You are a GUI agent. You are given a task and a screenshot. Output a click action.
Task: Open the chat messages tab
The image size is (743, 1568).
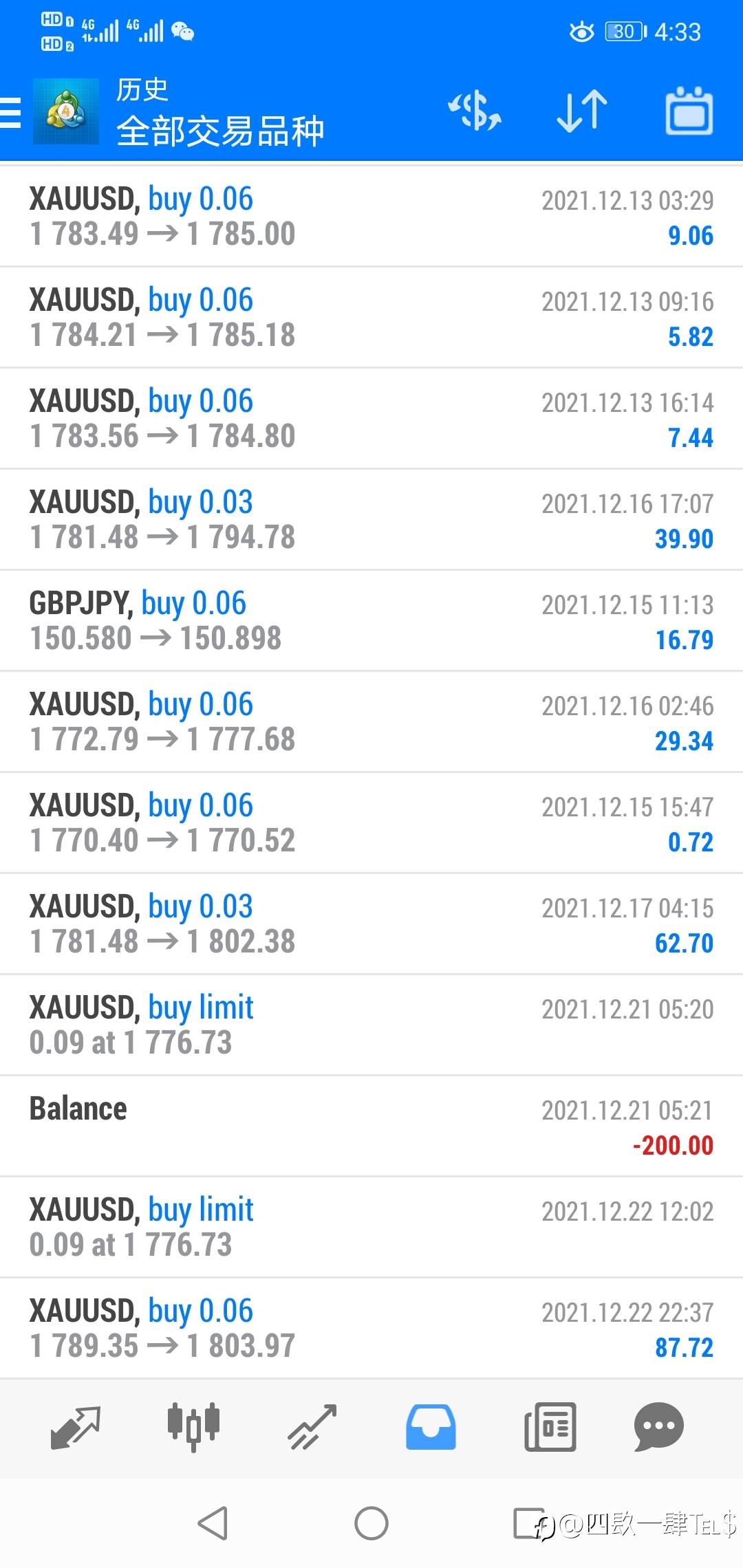pyautogui.click(x=658, y=1428)
